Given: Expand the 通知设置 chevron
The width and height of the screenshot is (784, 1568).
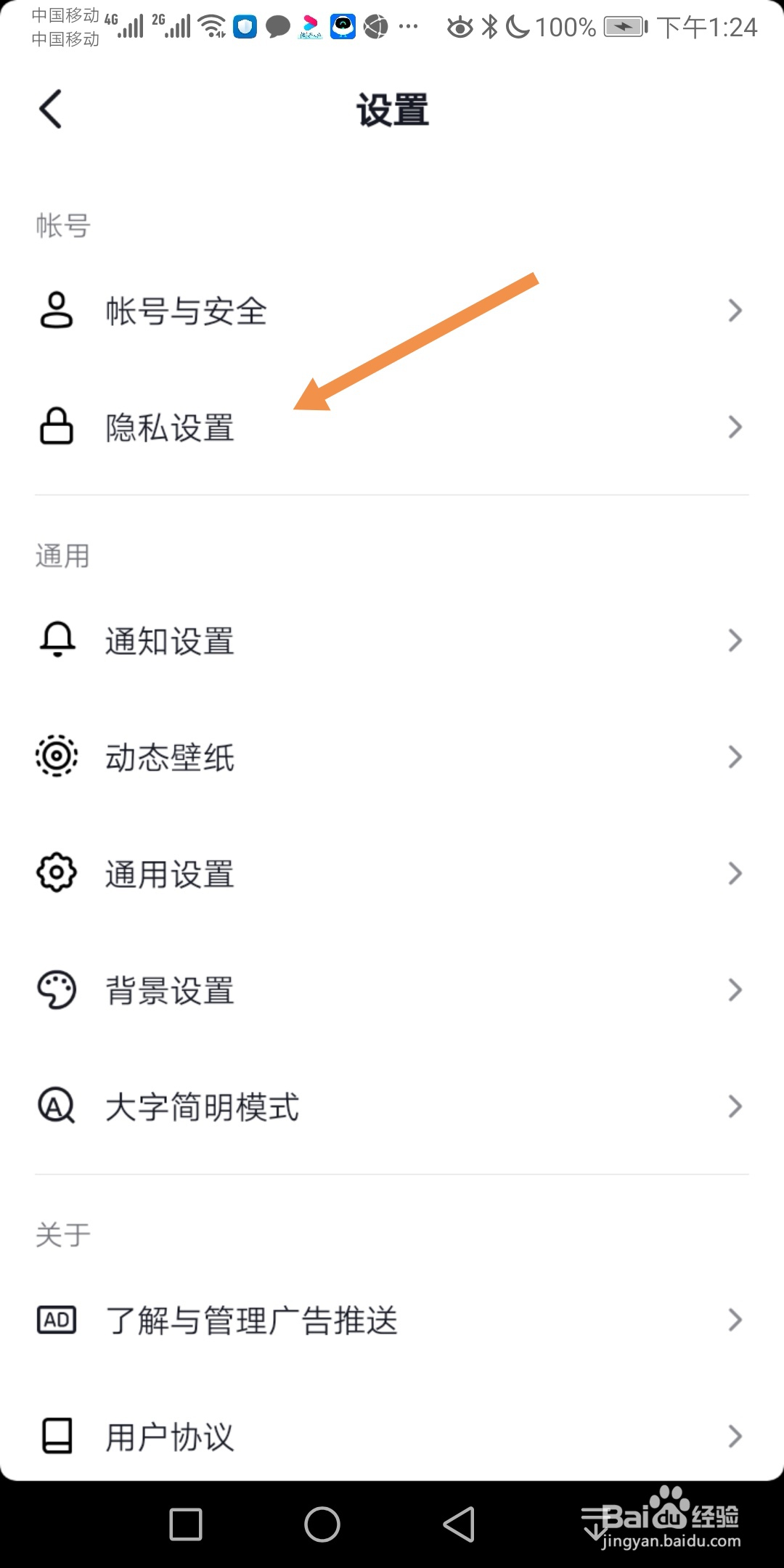Looking at the screenshot, I should 735,640.
